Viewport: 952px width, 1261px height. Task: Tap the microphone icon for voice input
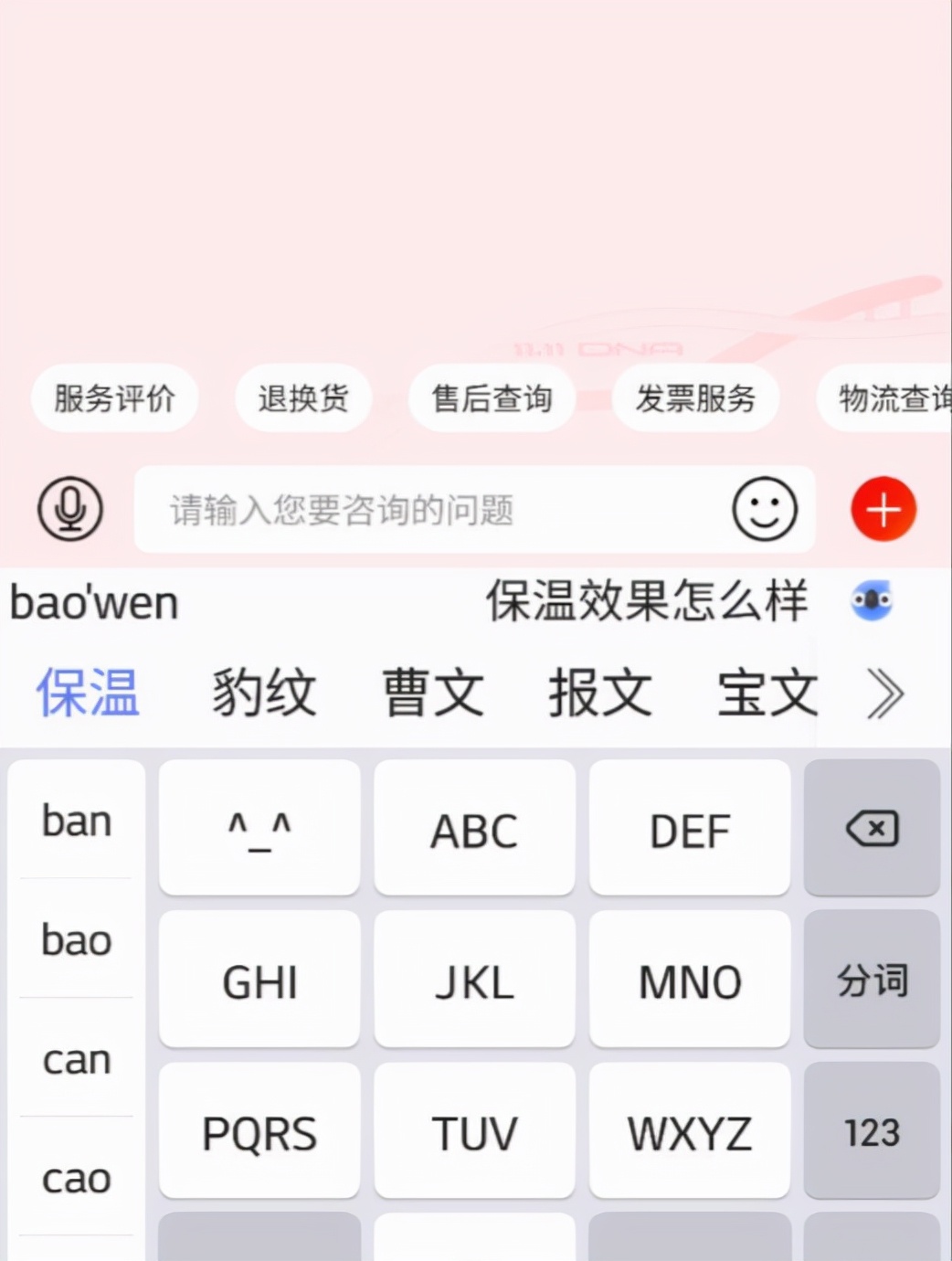click(69, 509)
